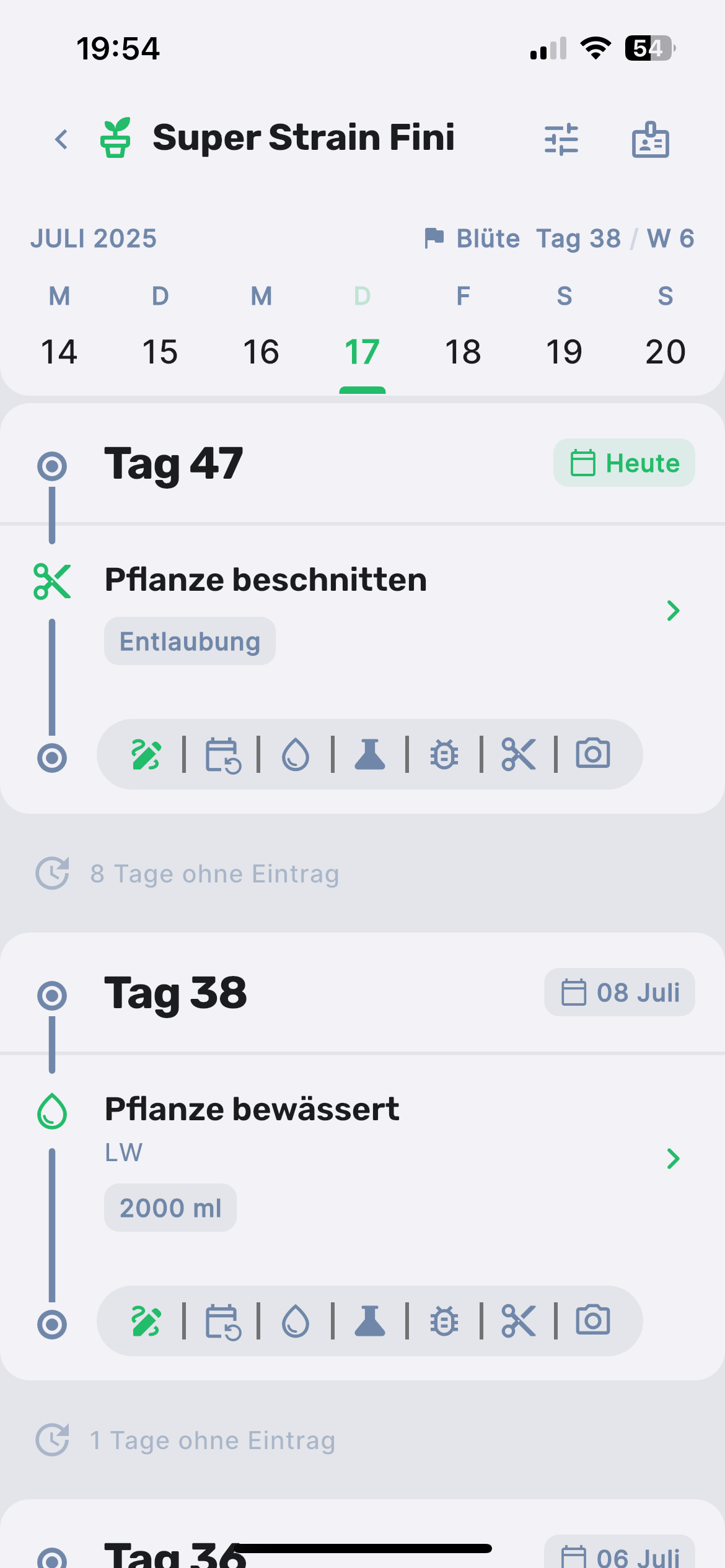
Task: Open the filter settings sliders icon
Action: coord(561,139)
